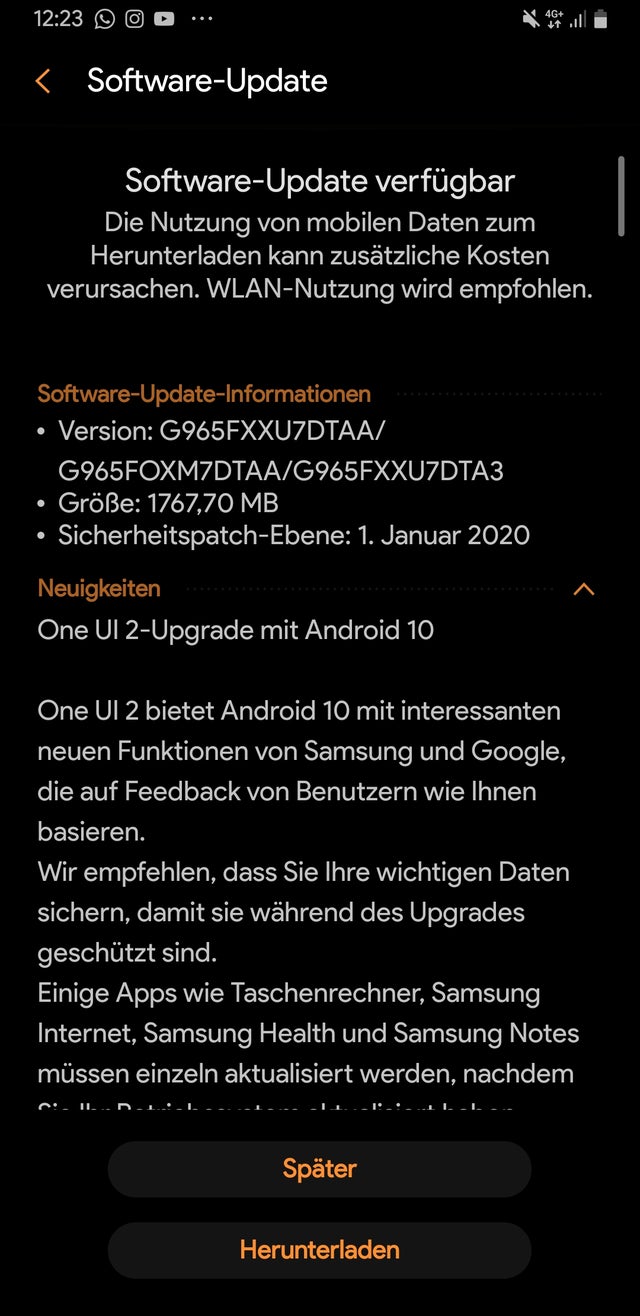Collapse the Neuigkeiten section
The height and width of the screenshot is (1316, 640).
tap(583, 589)
